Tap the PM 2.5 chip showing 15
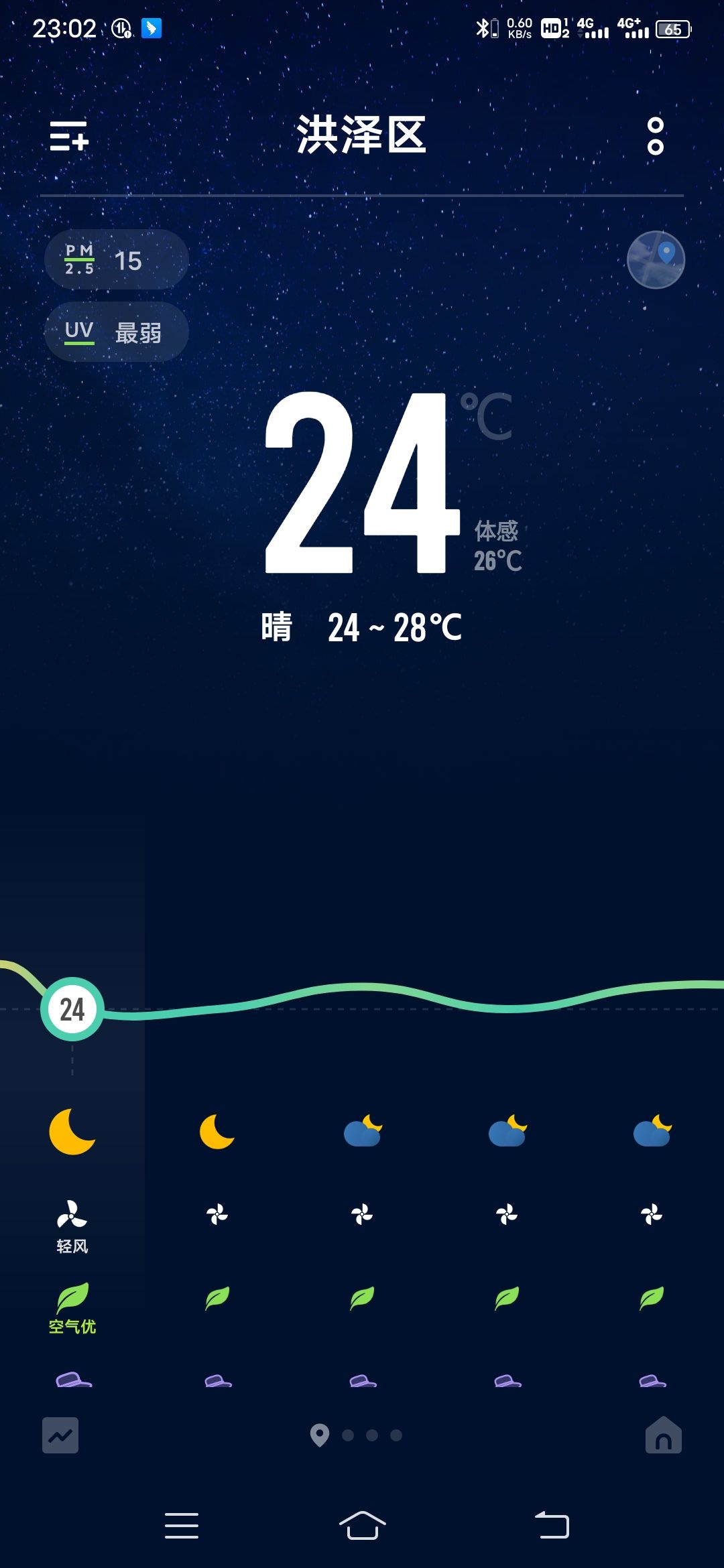This screenshot has height=1568, width=724. (117, 259)
